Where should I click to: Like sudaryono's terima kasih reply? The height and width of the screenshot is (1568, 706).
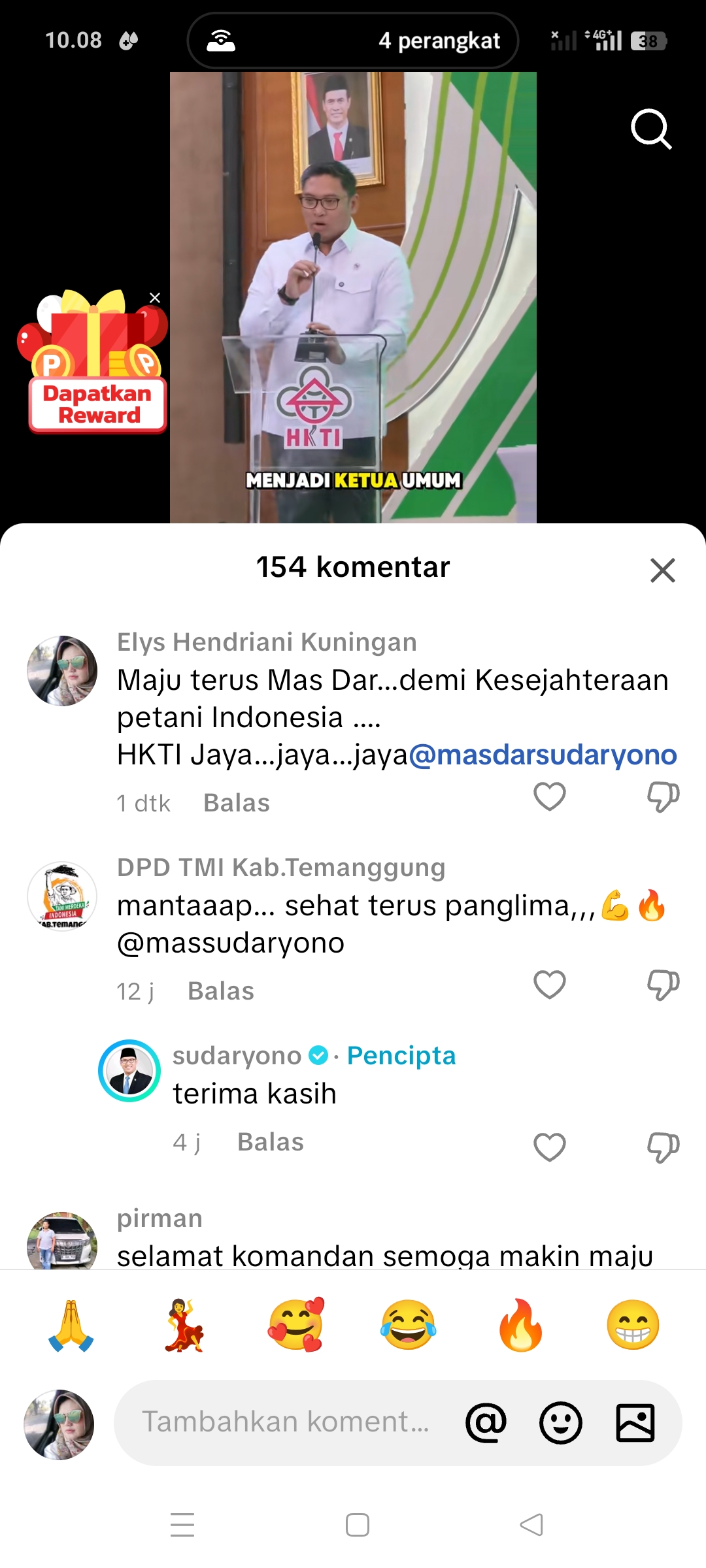click(550, 1147)
